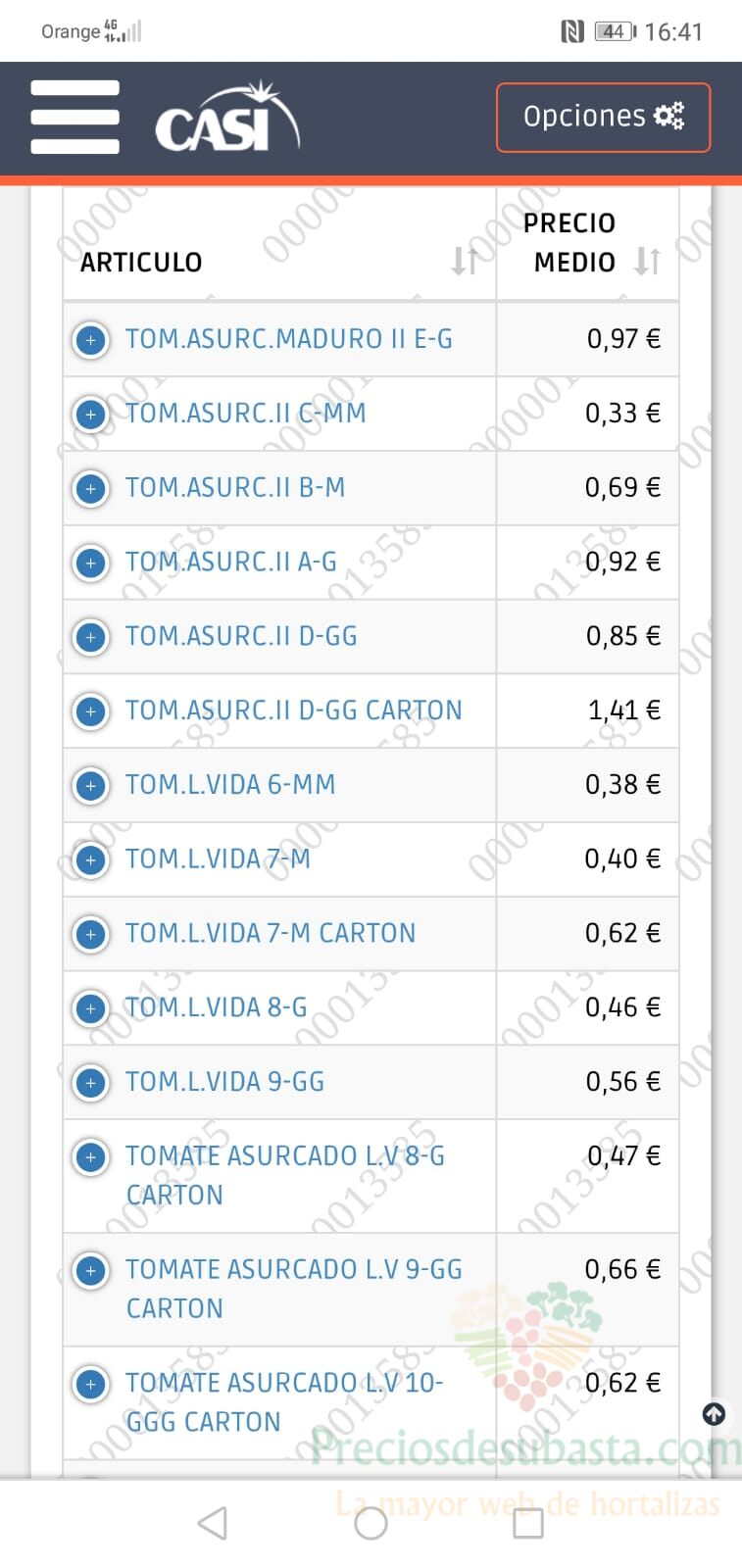Expand the TOM.ASURC.II A-G row
This screenshot has width=742, height=1568.
[x=91, y=563]
